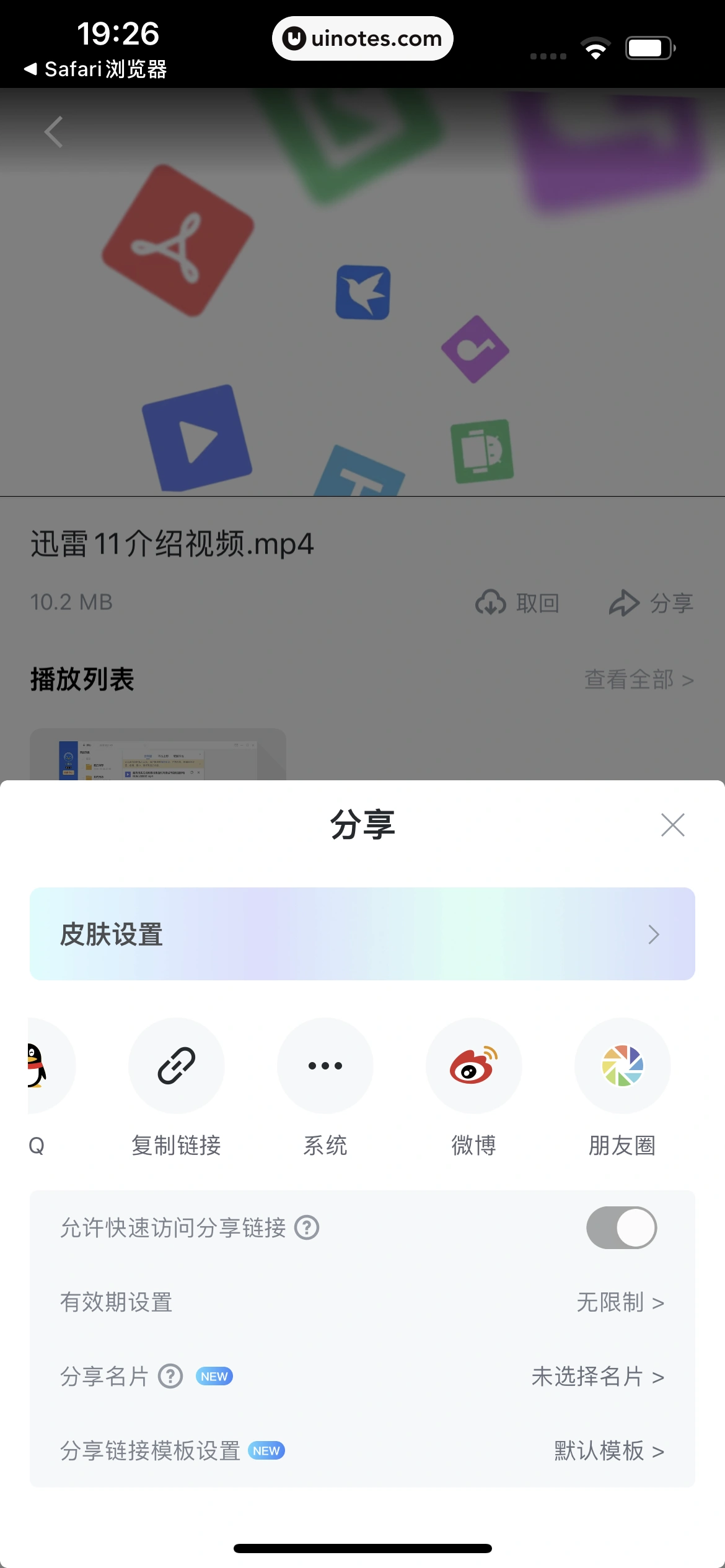
Task: Open 系统 system share options
Action: pyautogui.click(x=325, y=1066)
